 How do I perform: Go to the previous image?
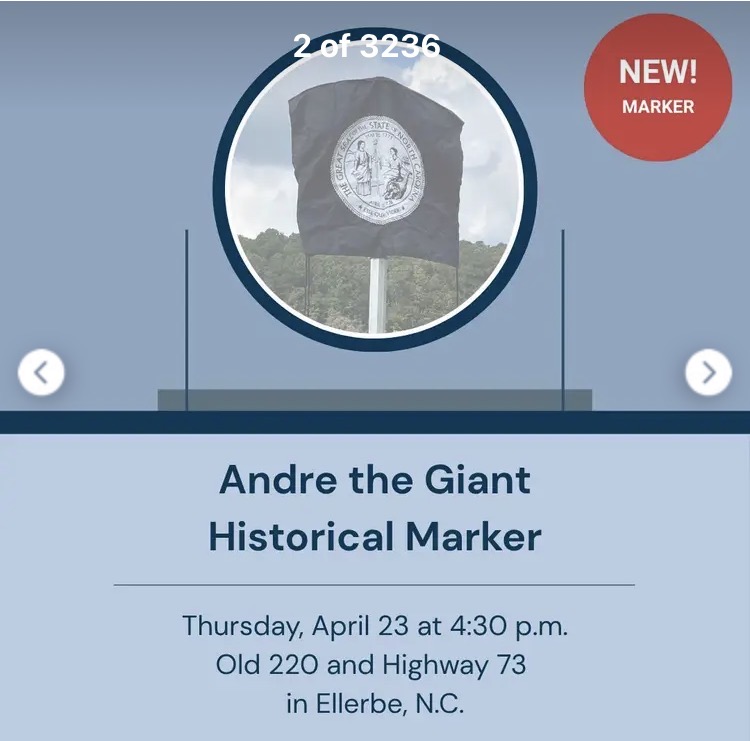point(41,372)
